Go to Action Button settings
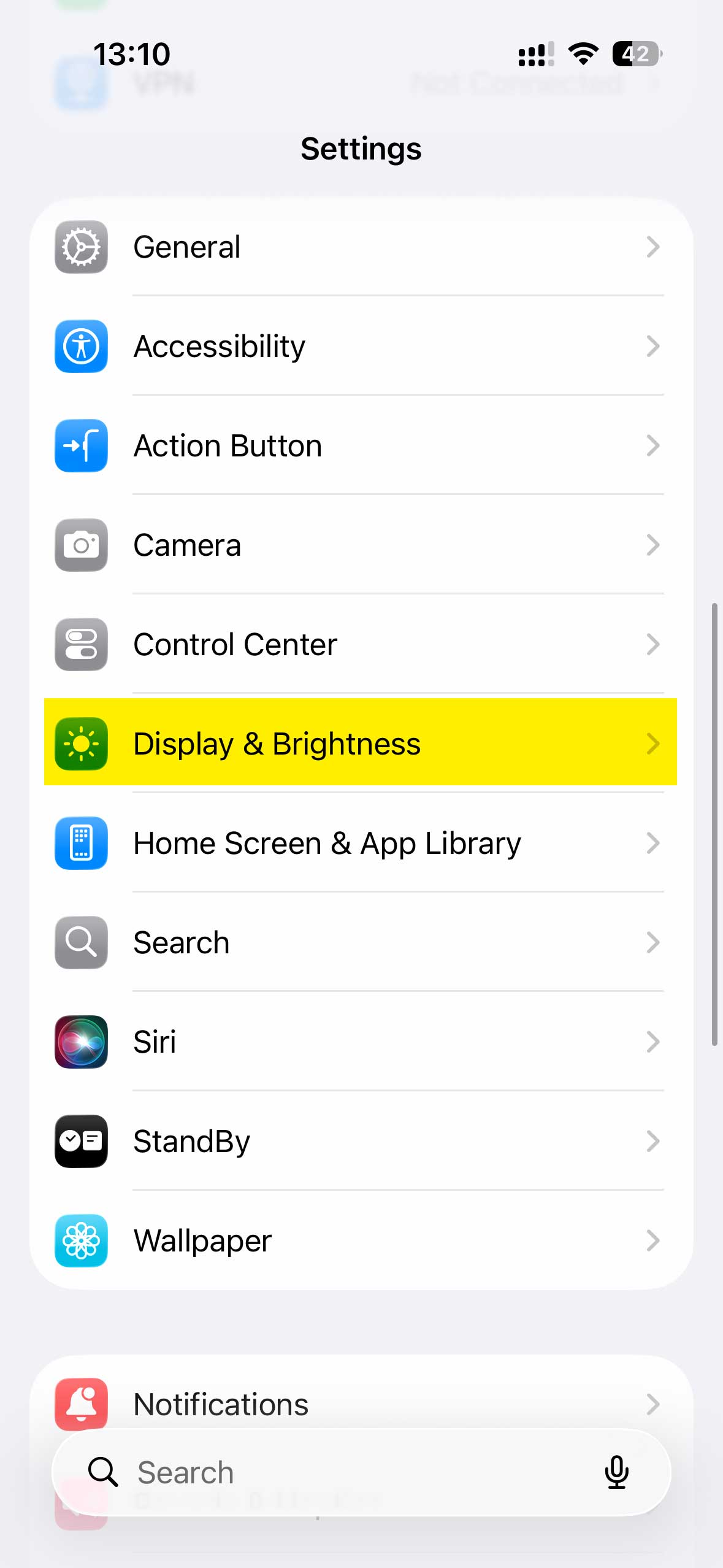This screenshot has width=723, height=1568. (361, 445)
